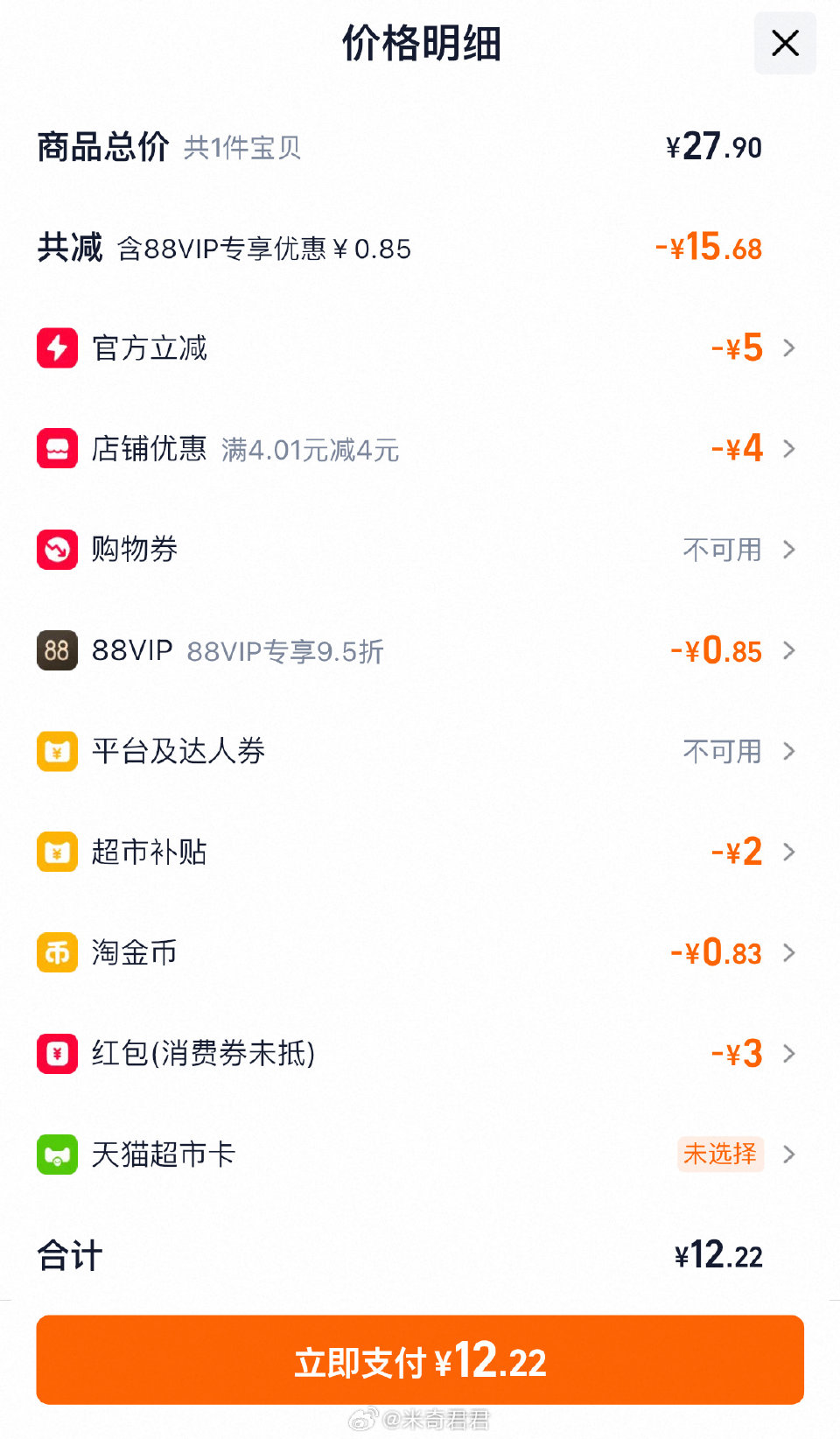Screen dimensions: 840x1439
Task: Select a 天猫超市卡 supermarket card
Action: pos(721,1155)
